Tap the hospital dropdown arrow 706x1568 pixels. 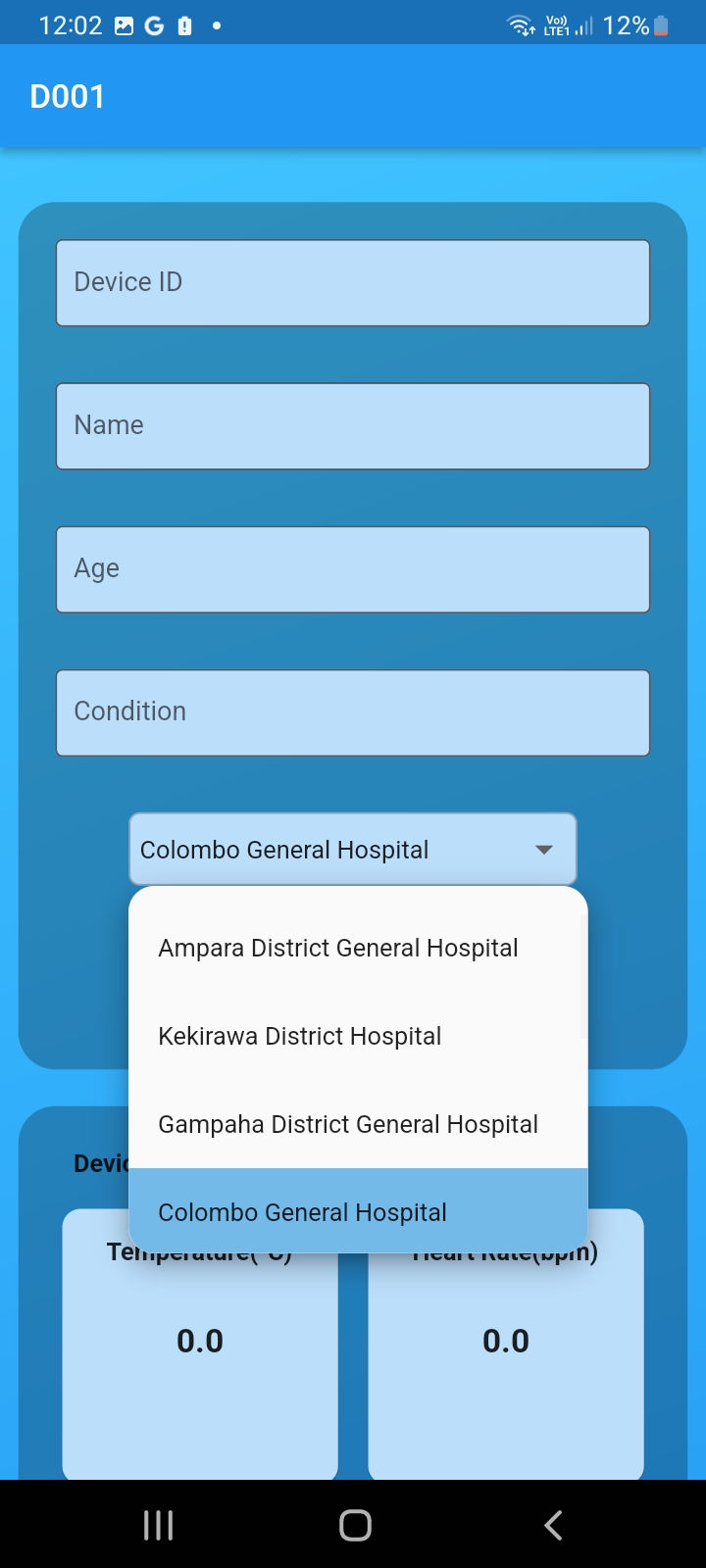[x=544, y=850]
